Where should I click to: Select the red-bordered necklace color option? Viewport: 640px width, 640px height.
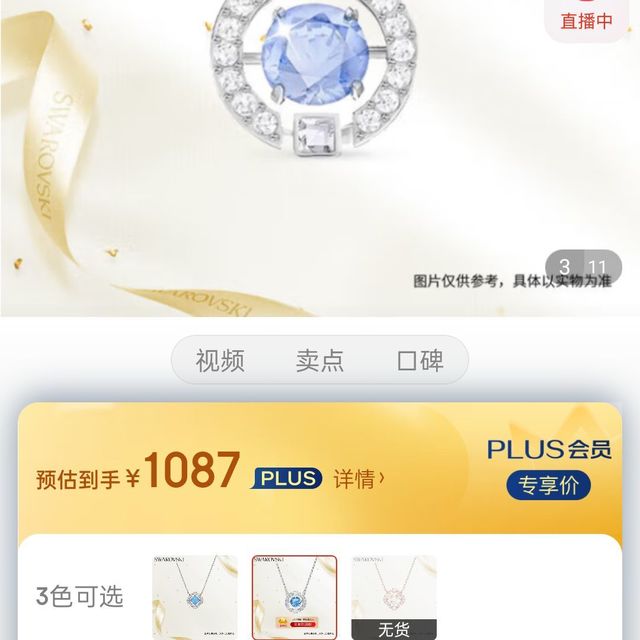pos(294,597)
